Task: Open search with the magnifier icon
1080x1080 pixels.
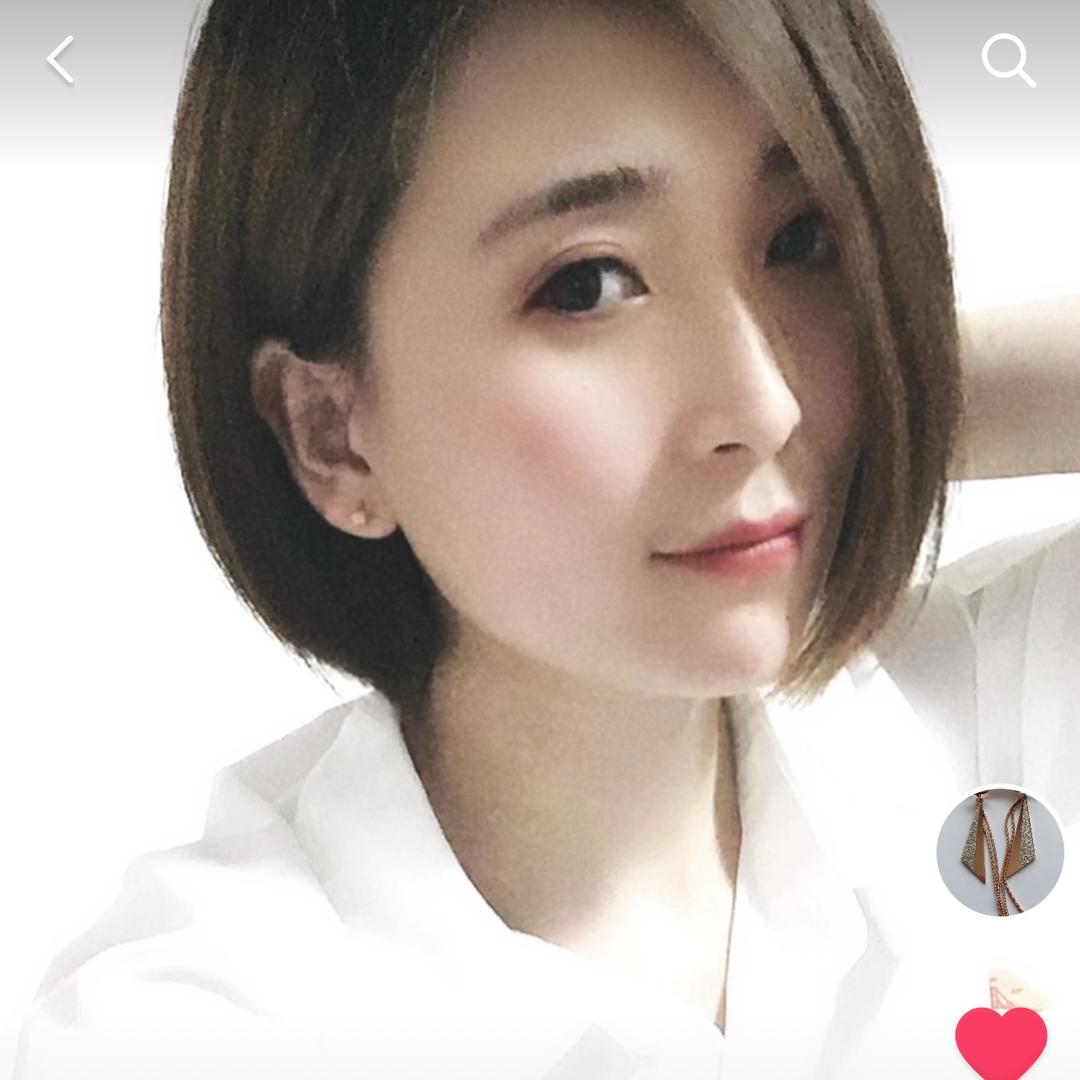Action: coord(1007,61)
